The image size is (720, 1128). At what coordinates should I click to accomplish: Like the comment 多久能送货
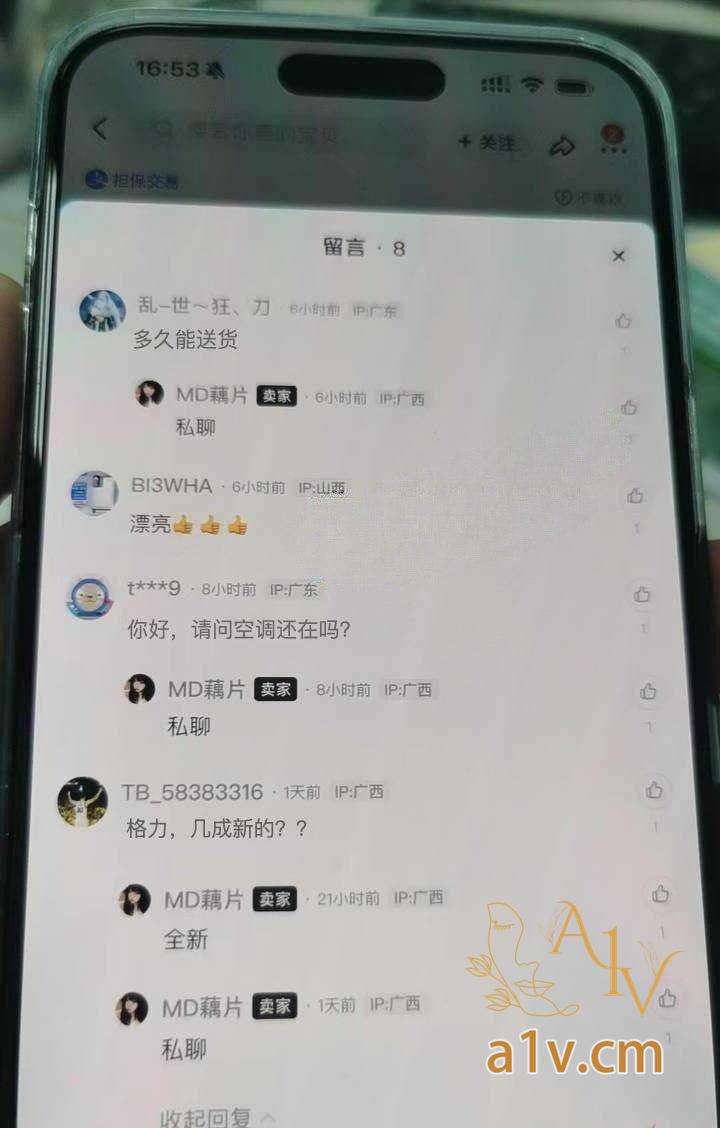624,321
